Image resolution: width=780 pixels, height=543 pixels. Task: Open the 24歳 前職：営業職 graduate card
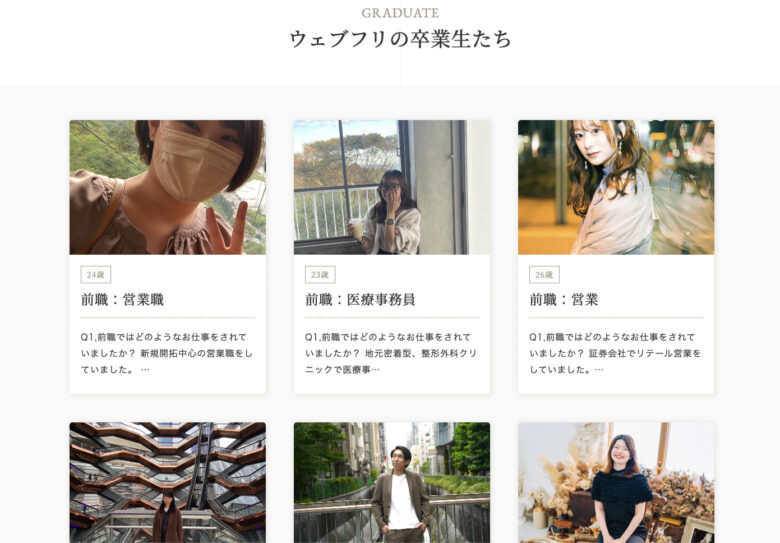[167, 257]
